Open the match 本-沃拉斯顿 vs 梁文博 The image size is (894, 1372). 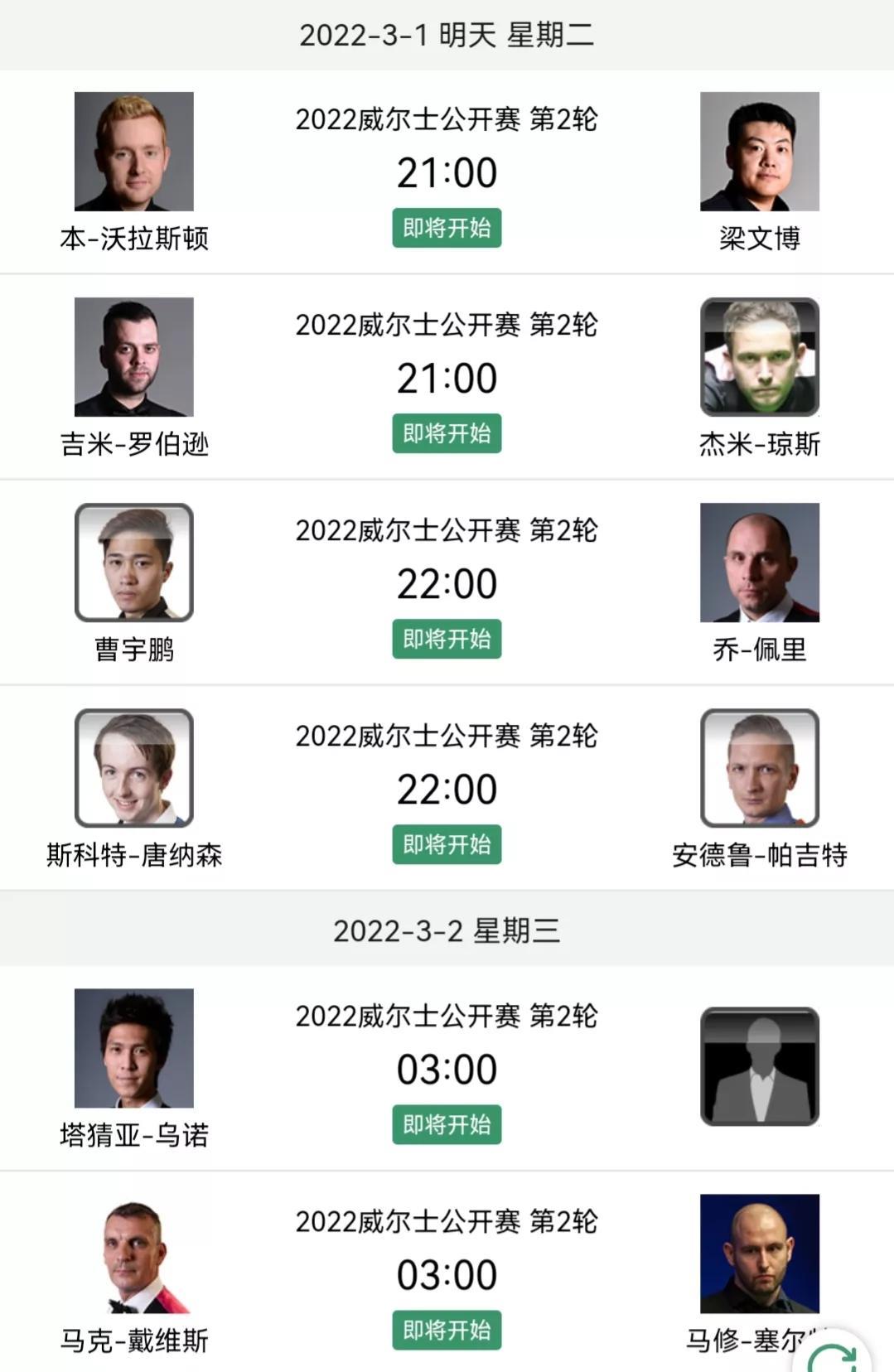click(x=447, y=172)
